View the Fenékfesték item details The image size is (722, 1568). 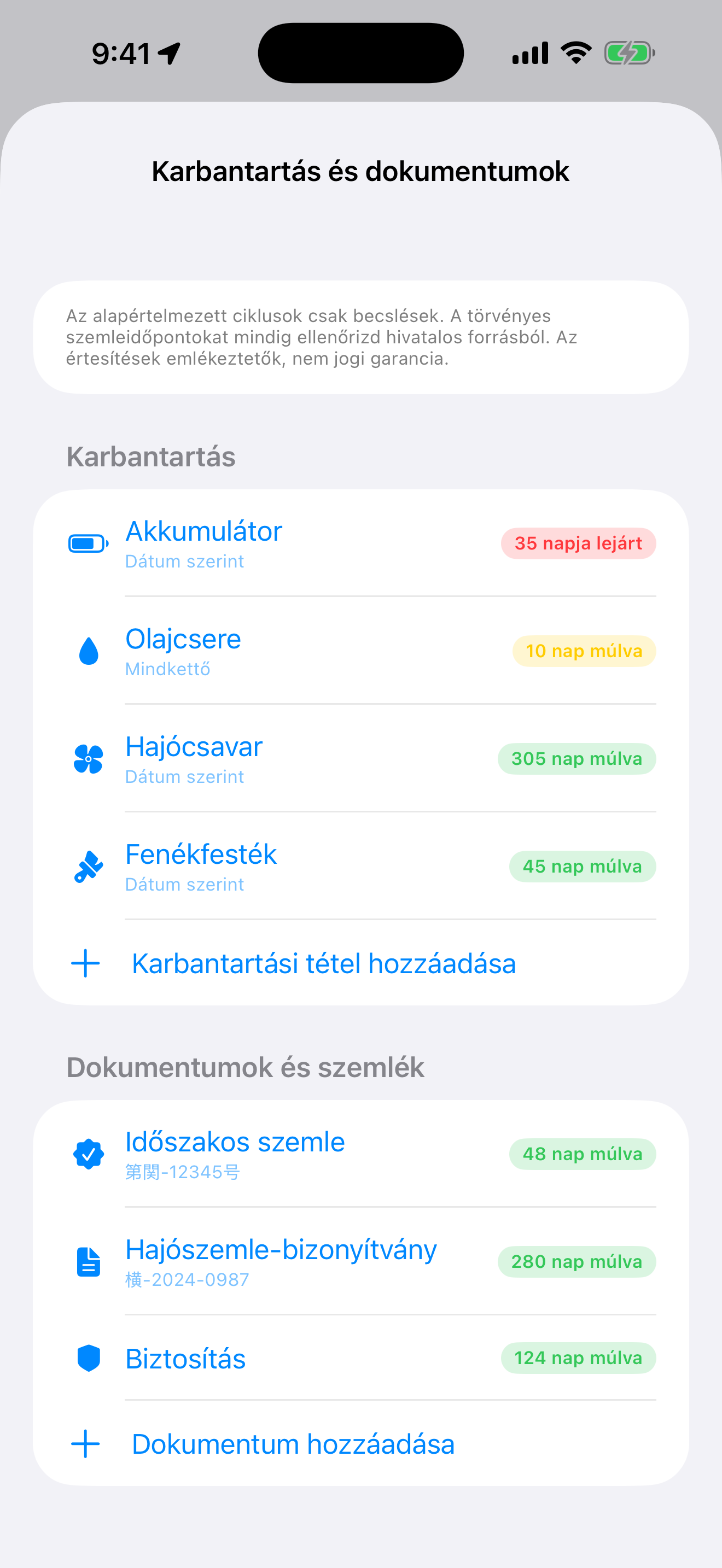[x=361, y=866]
